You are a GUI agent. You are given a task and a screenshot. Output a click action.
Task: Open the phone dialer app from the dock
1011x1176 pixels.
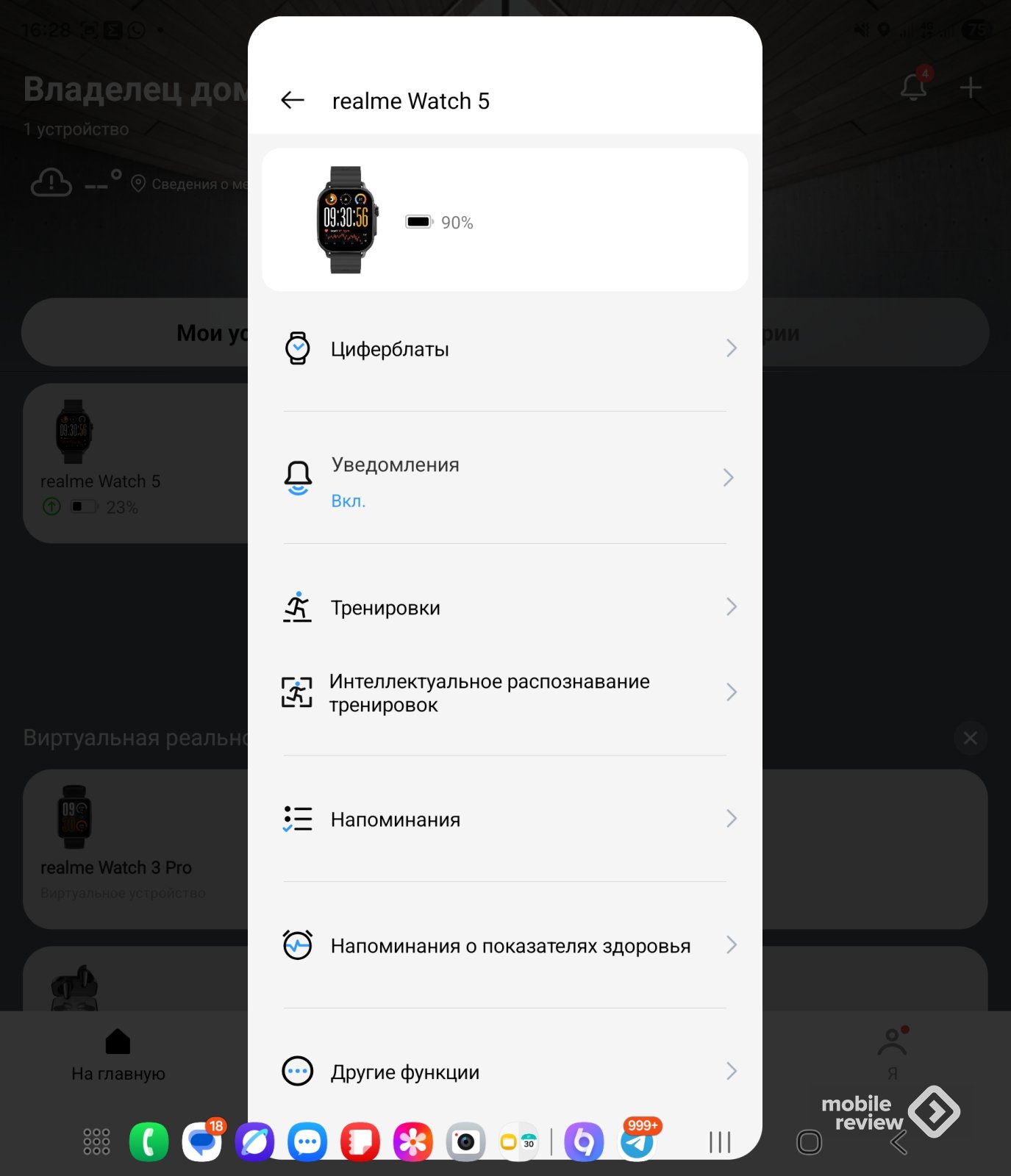(149, 1141)
